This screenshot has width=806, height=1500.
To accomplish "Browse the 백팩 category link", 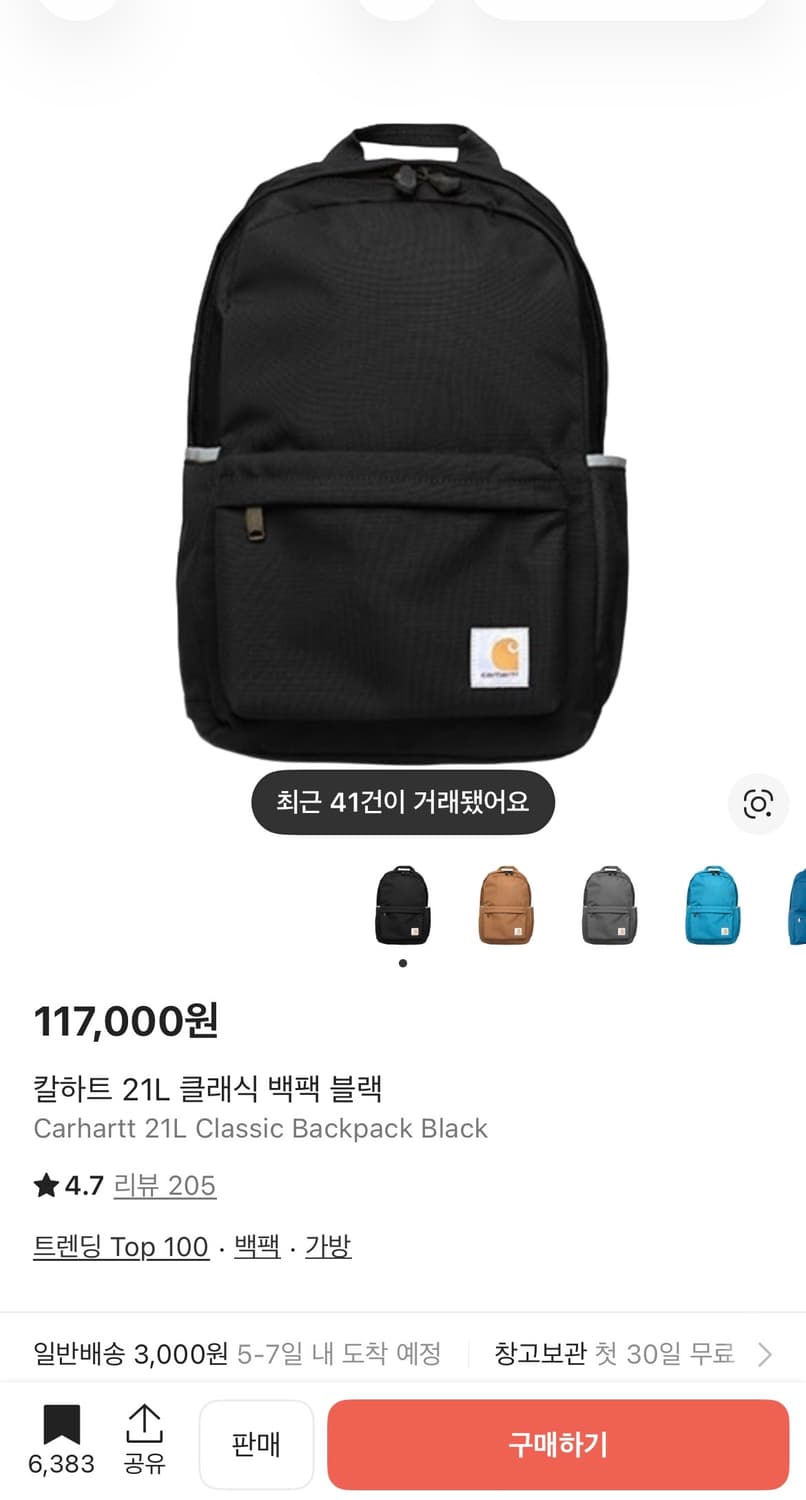I will [256, 1247].
